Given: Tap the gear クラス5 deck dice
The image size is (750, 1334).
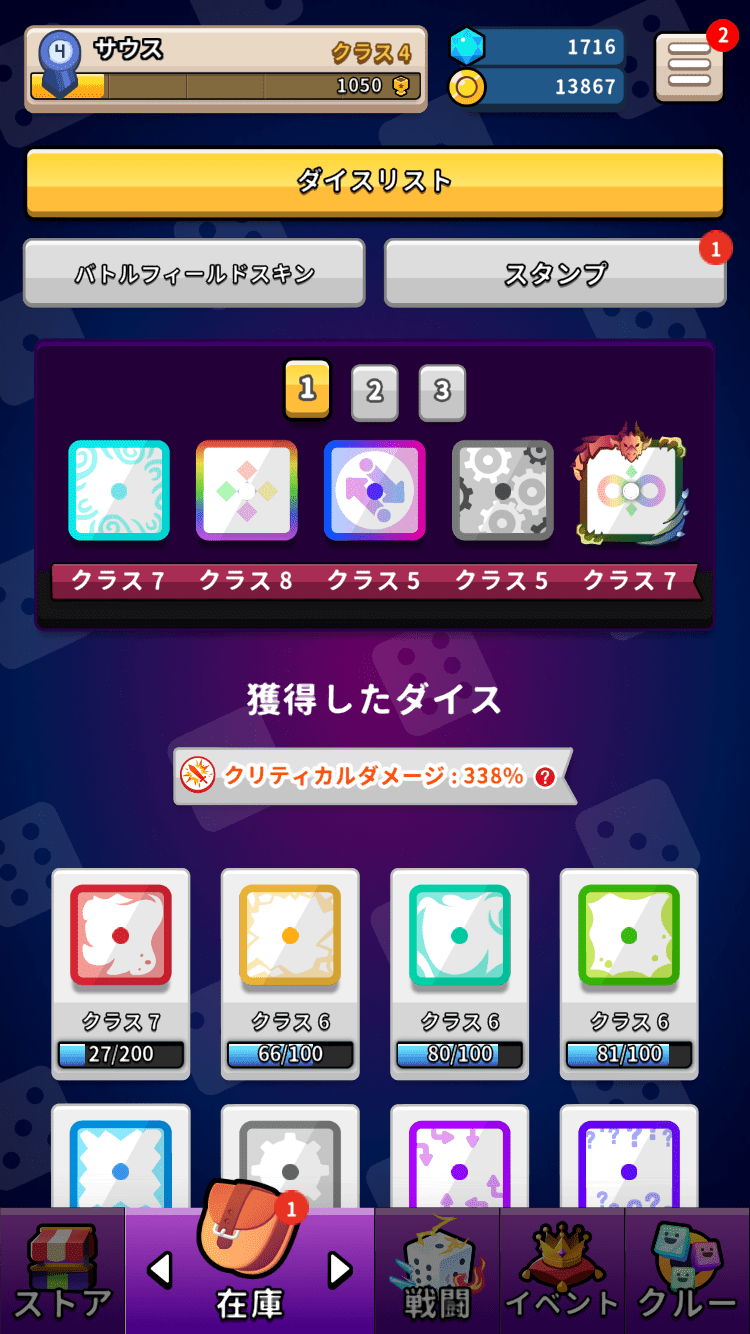Looking at the screenshot, I should pos(502,491).
